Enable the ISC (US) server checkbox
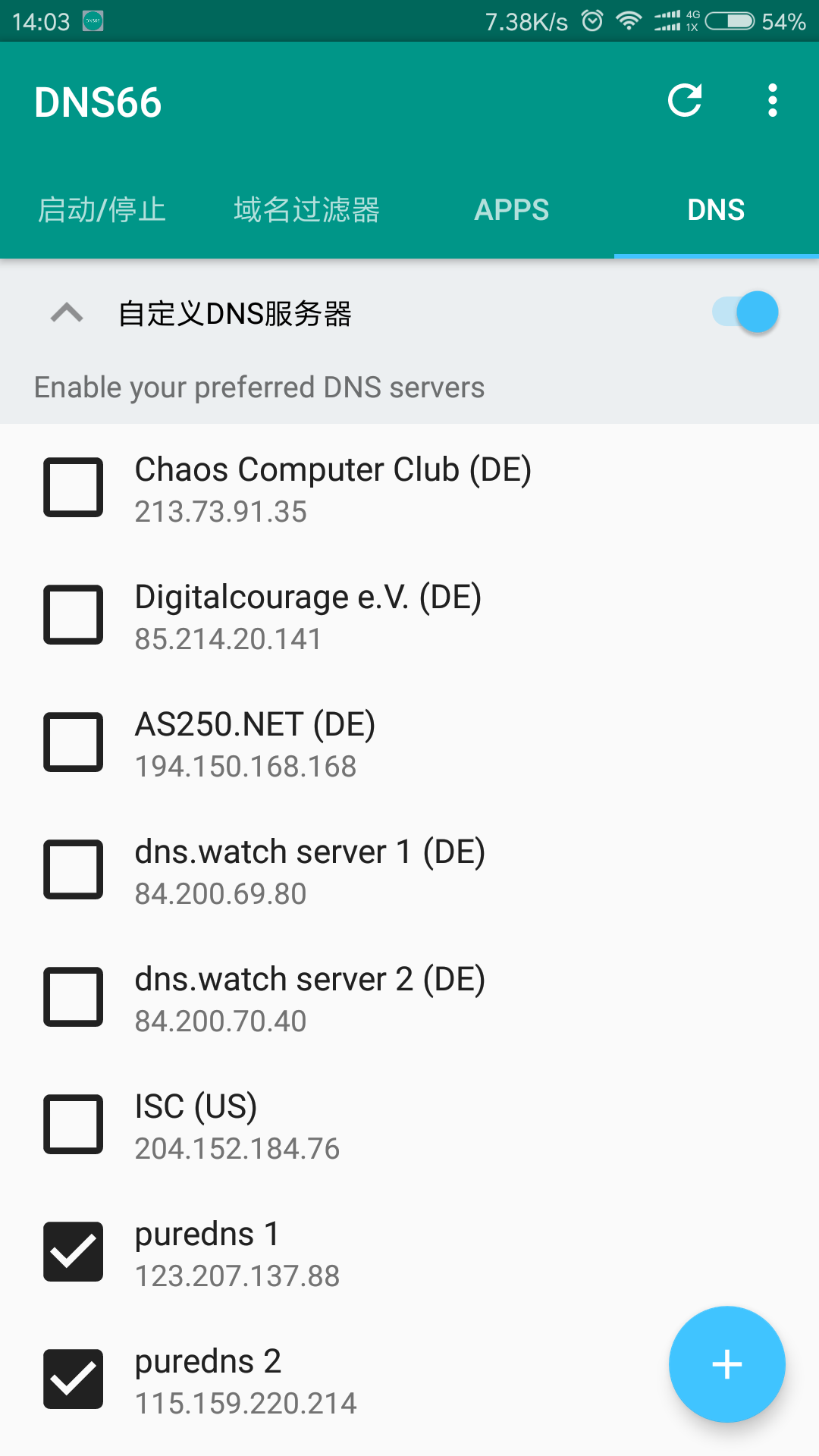 point(74,1124)
